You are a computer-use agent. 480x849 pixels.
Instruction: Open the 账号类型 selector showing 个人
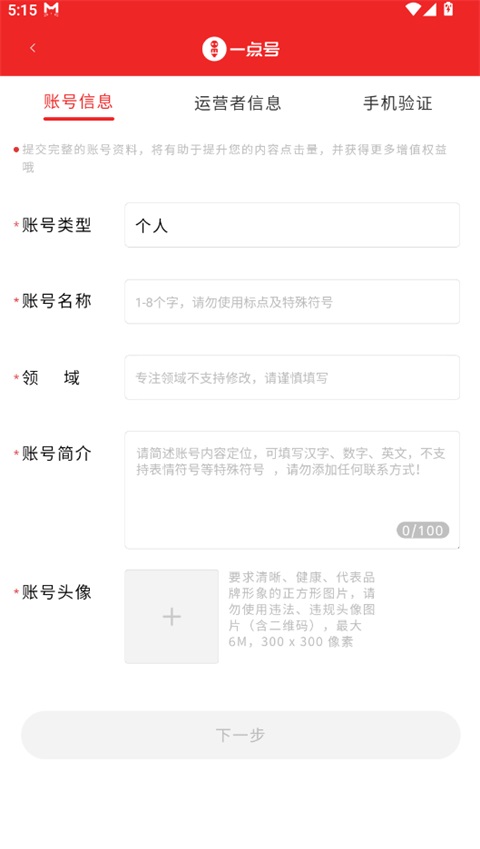click(292, 225)
